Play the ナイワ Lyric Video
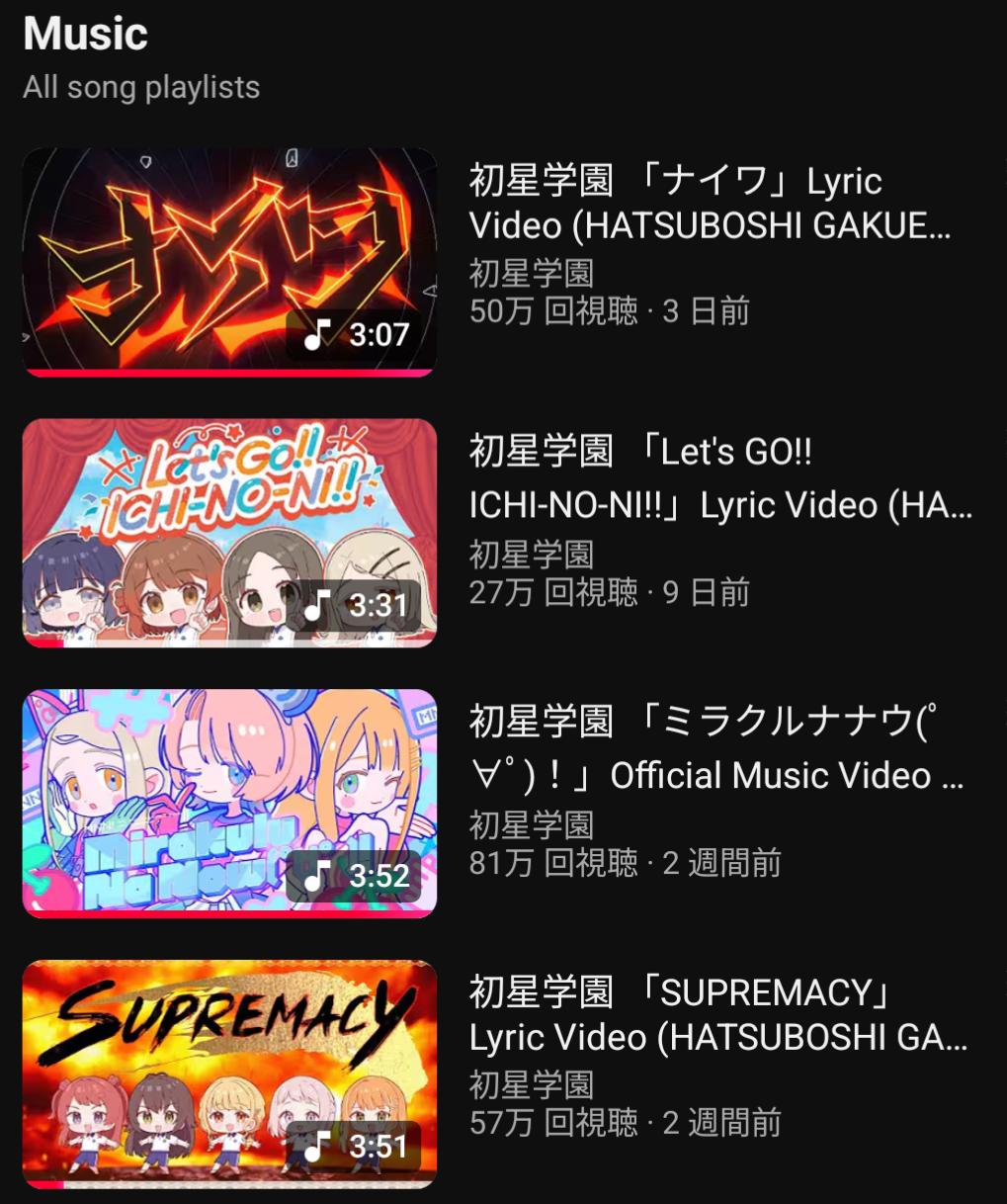Image resolution: width=1007 pixels, height=1204 pixels. (x=229, y=261)
